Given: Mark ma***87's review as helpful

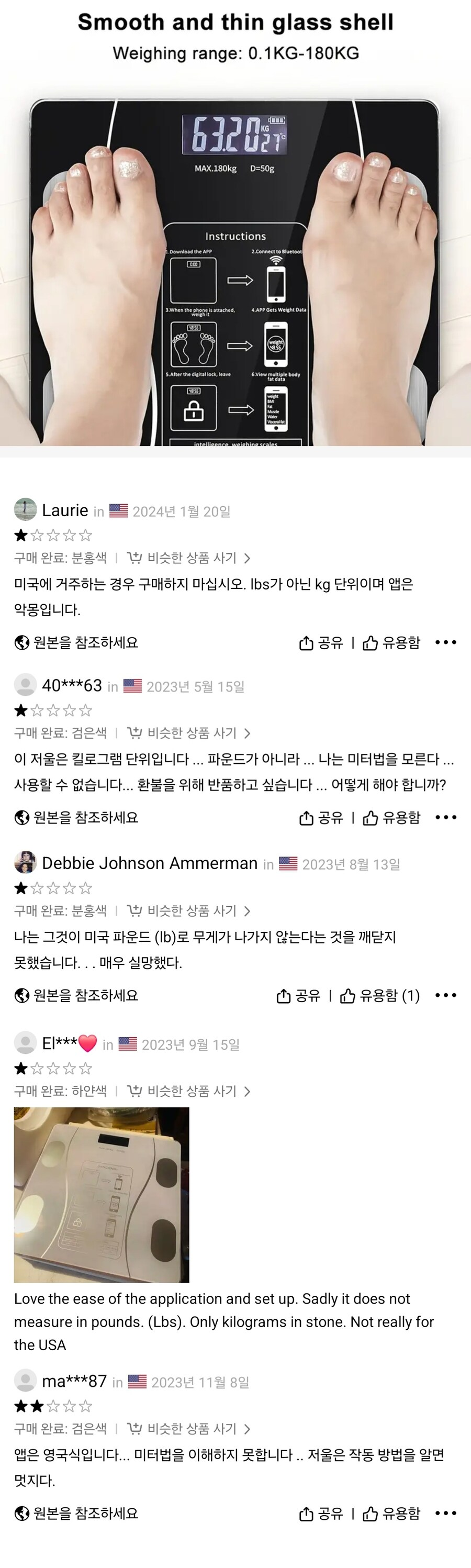Looking at the screenshot, I should [391, 1514].
